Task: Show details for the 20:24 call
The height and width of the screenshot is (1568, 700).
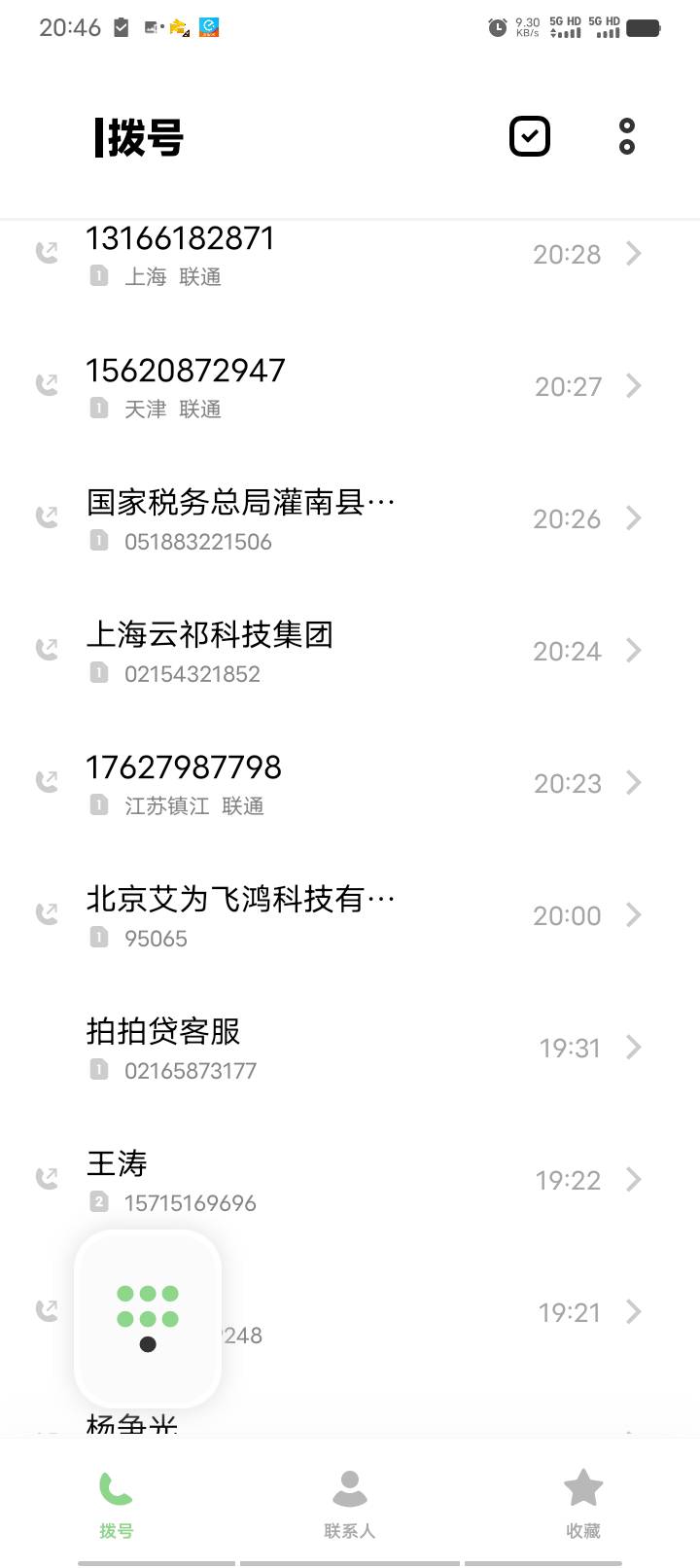Action: 634,651
